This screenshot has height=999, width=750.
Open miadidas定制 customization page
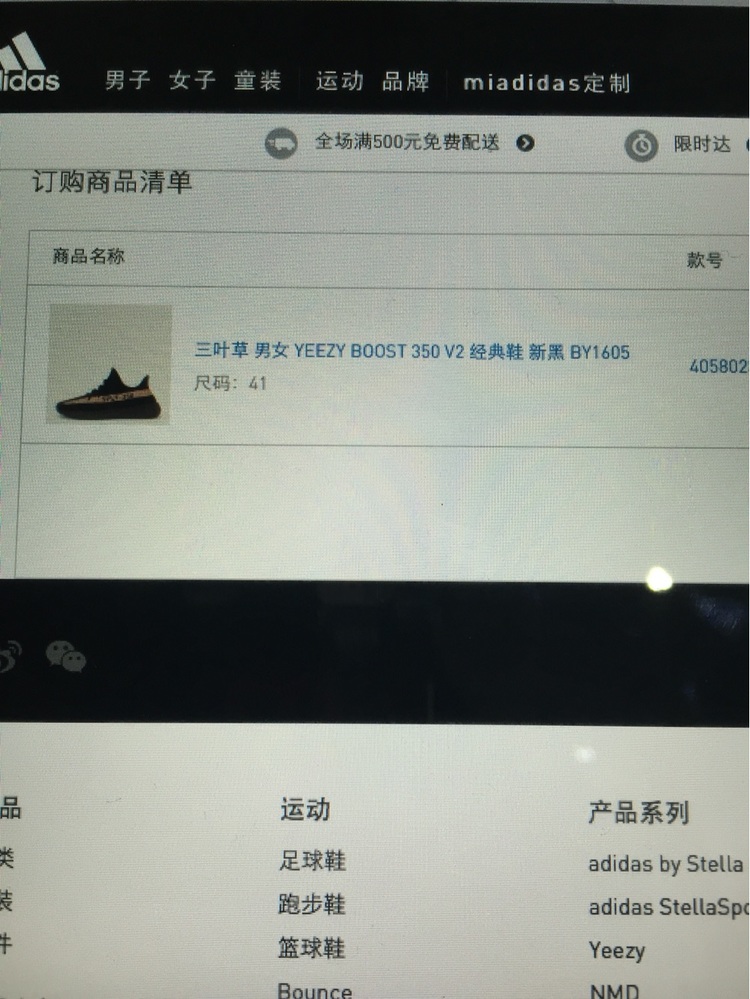coord(547,83)
